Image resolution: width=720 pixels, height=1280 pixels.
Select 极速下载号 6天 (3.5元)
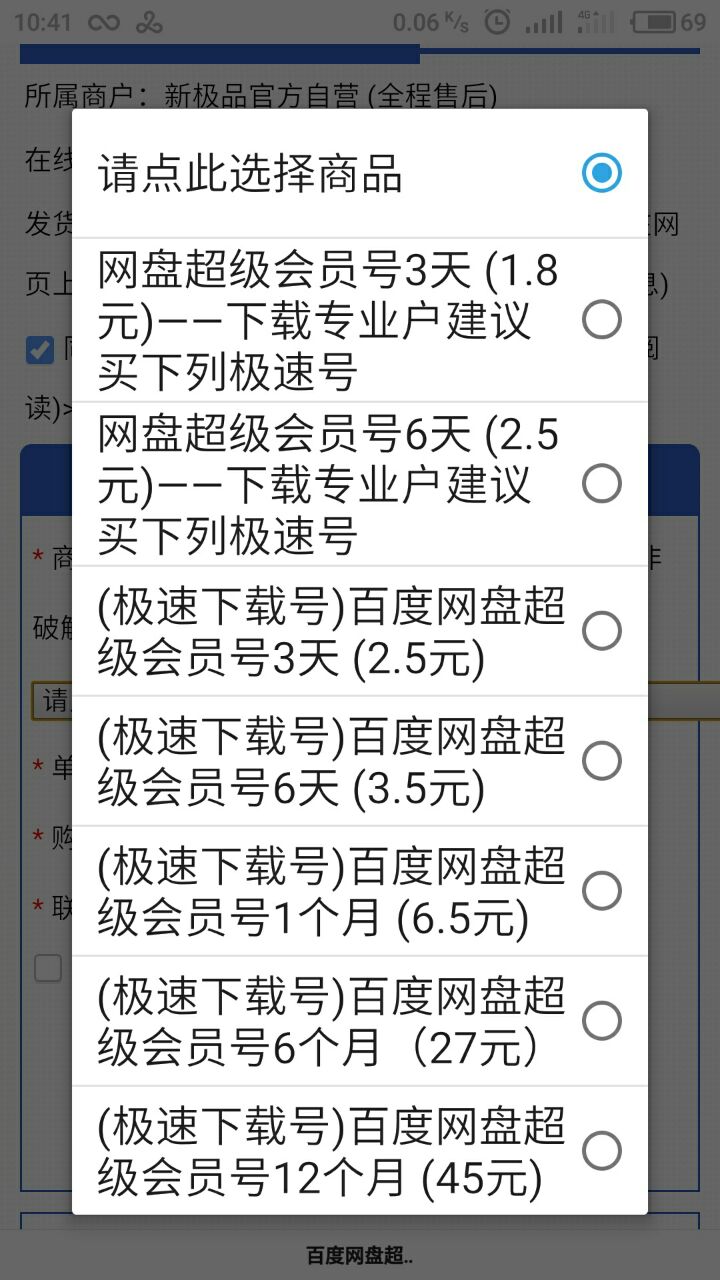click(x=360, y=761)
